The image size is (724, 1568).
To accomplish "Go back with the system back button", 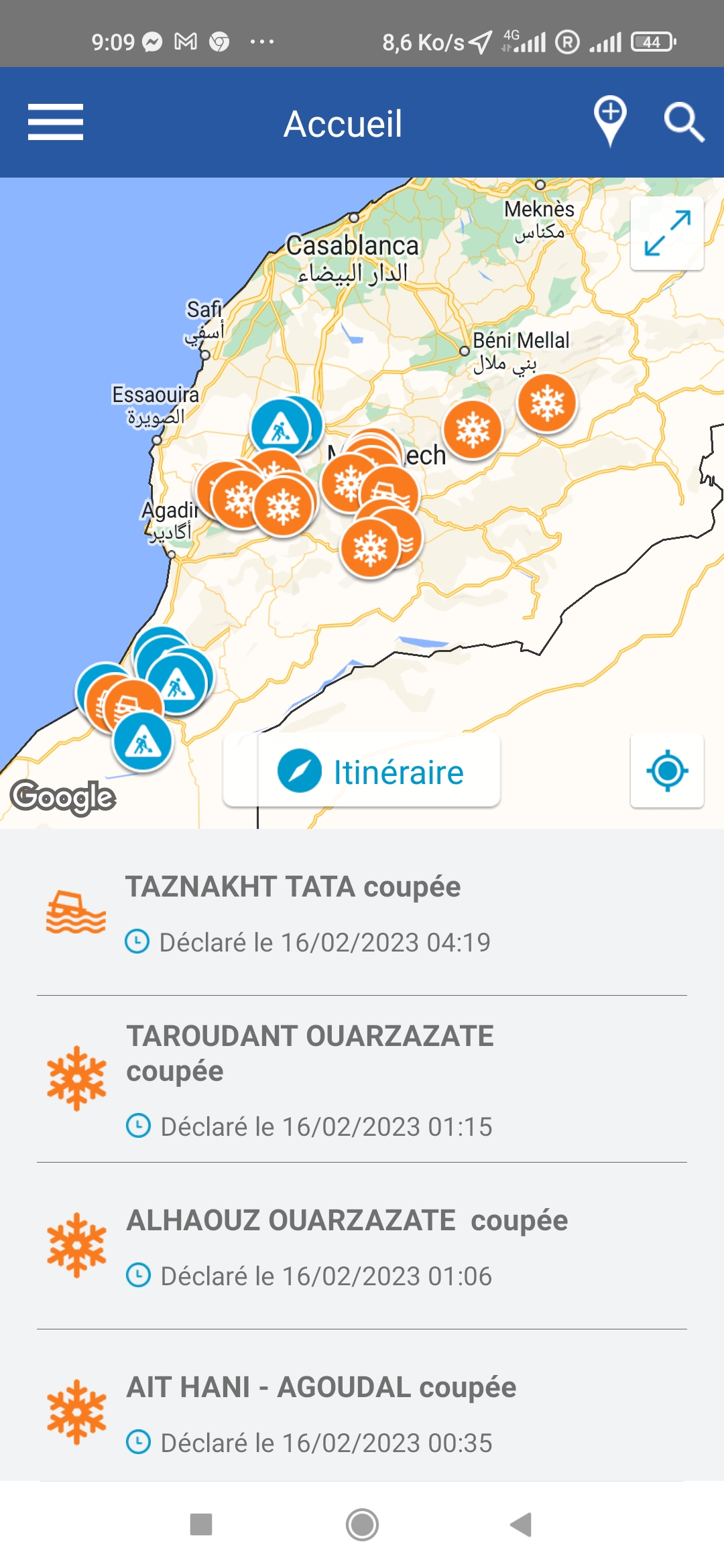I will click(x=521, y=1524).
